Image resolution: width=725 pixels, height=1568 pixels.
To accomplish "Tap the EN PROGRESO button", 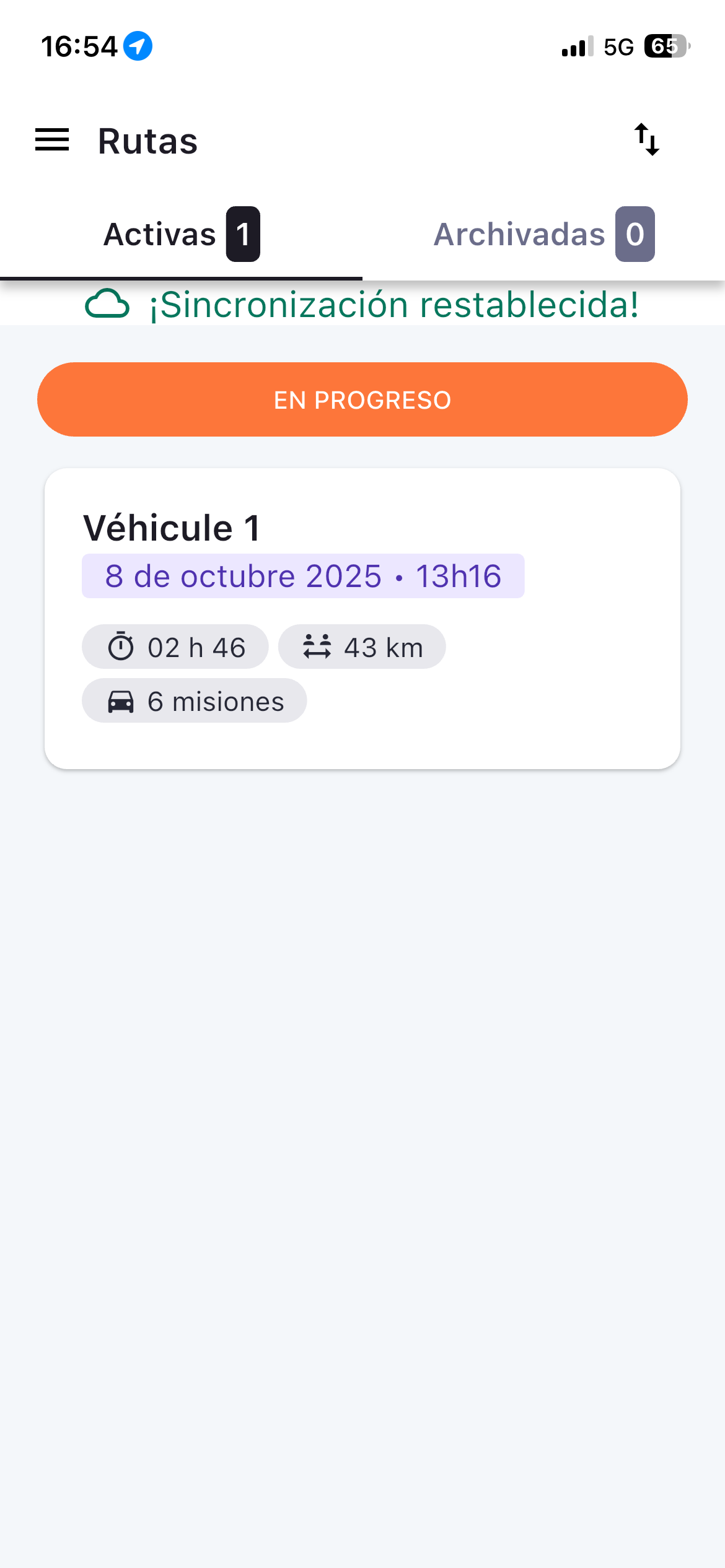I will pyautogui.click(x=362, y=399).
